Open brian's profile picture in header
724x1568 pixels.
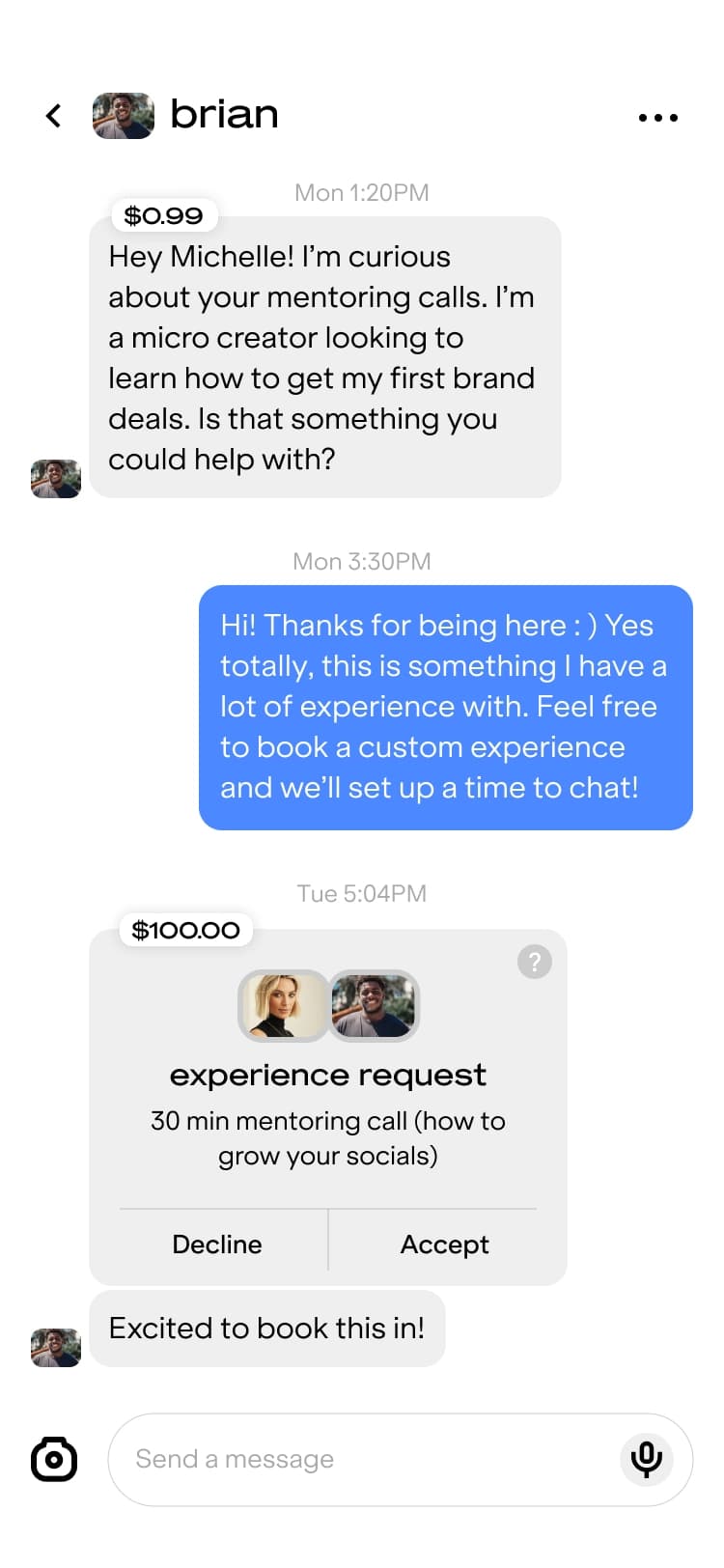point(124,116)
